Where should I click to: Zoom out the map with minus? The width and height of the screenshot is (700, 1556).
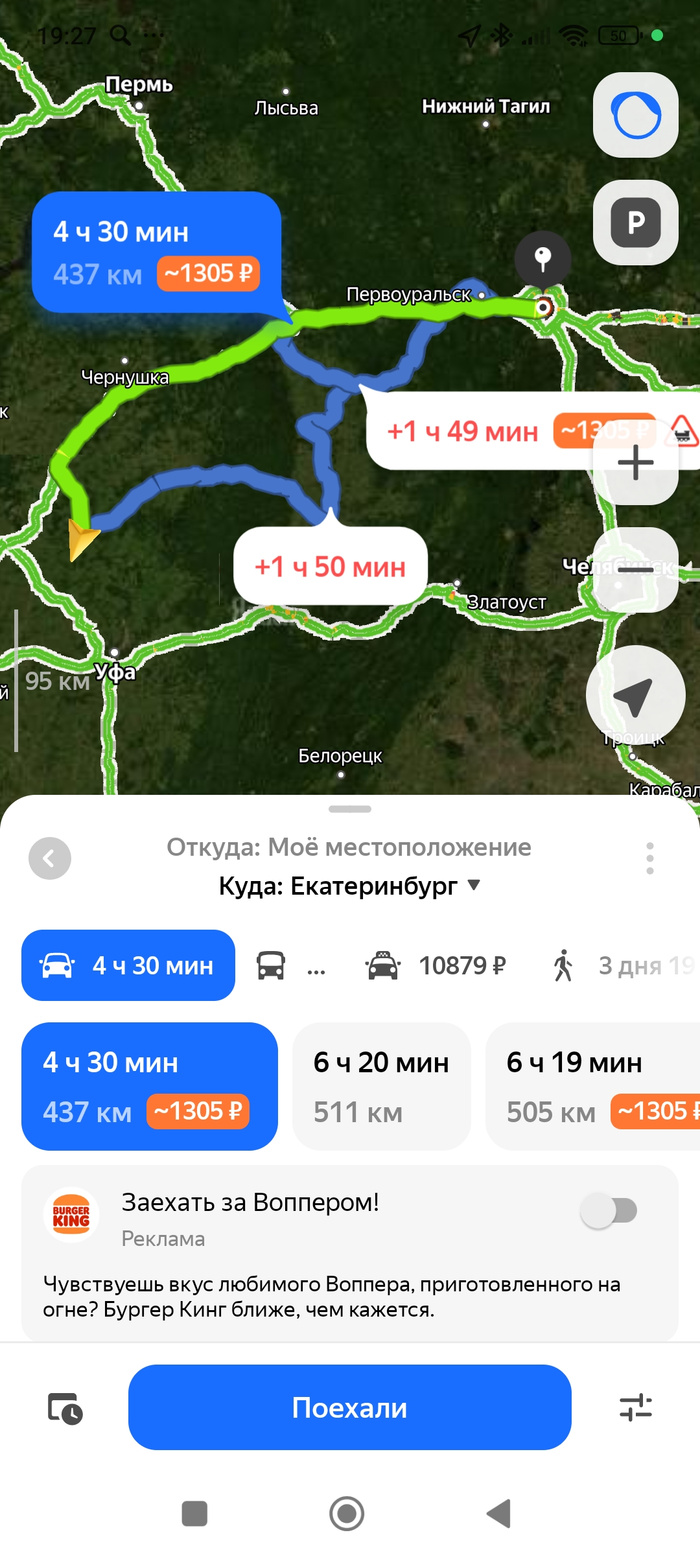click(x=635, y=569)
